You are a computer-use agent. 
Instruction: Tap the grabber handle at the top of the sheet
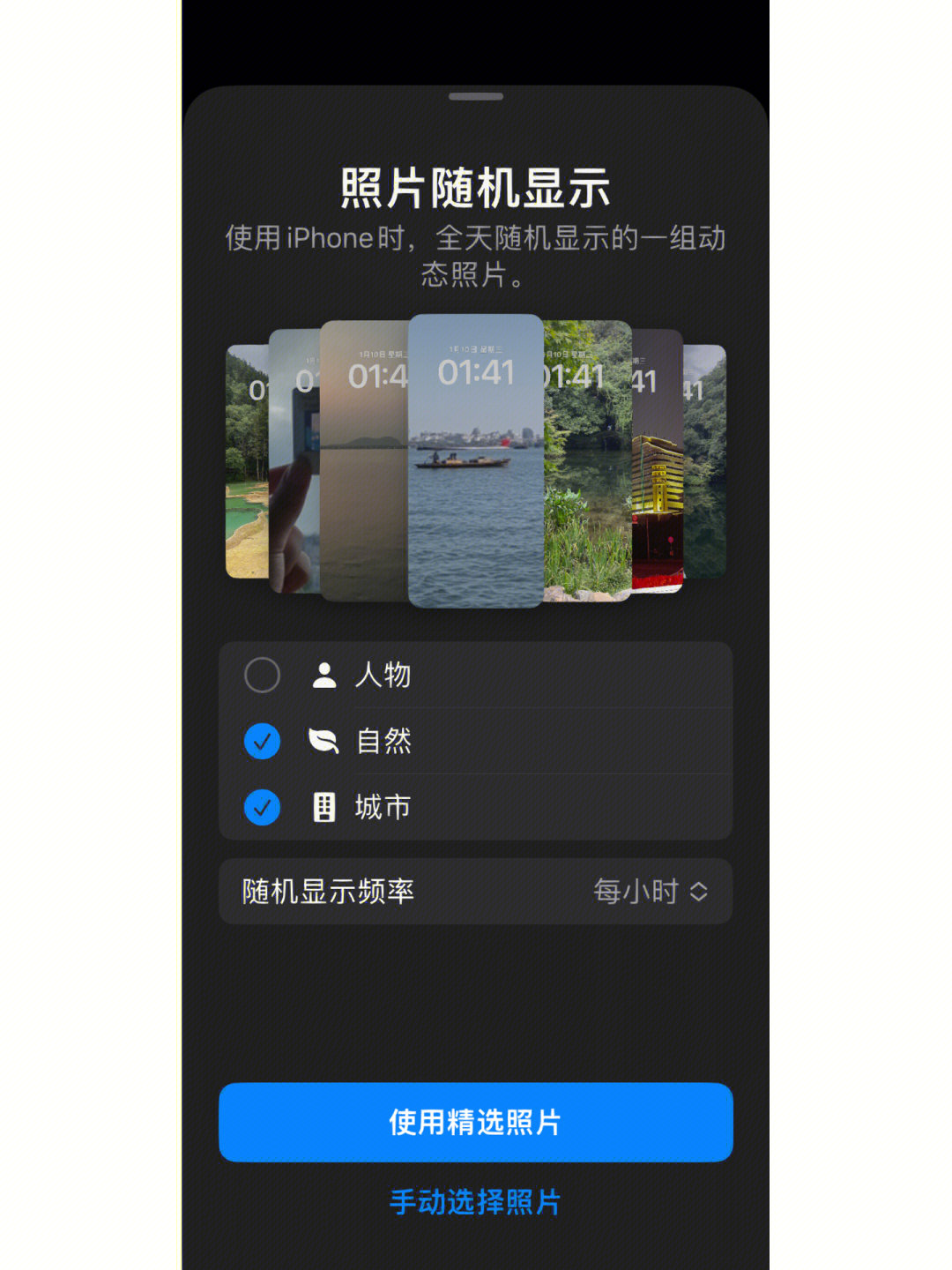point(476,97)
